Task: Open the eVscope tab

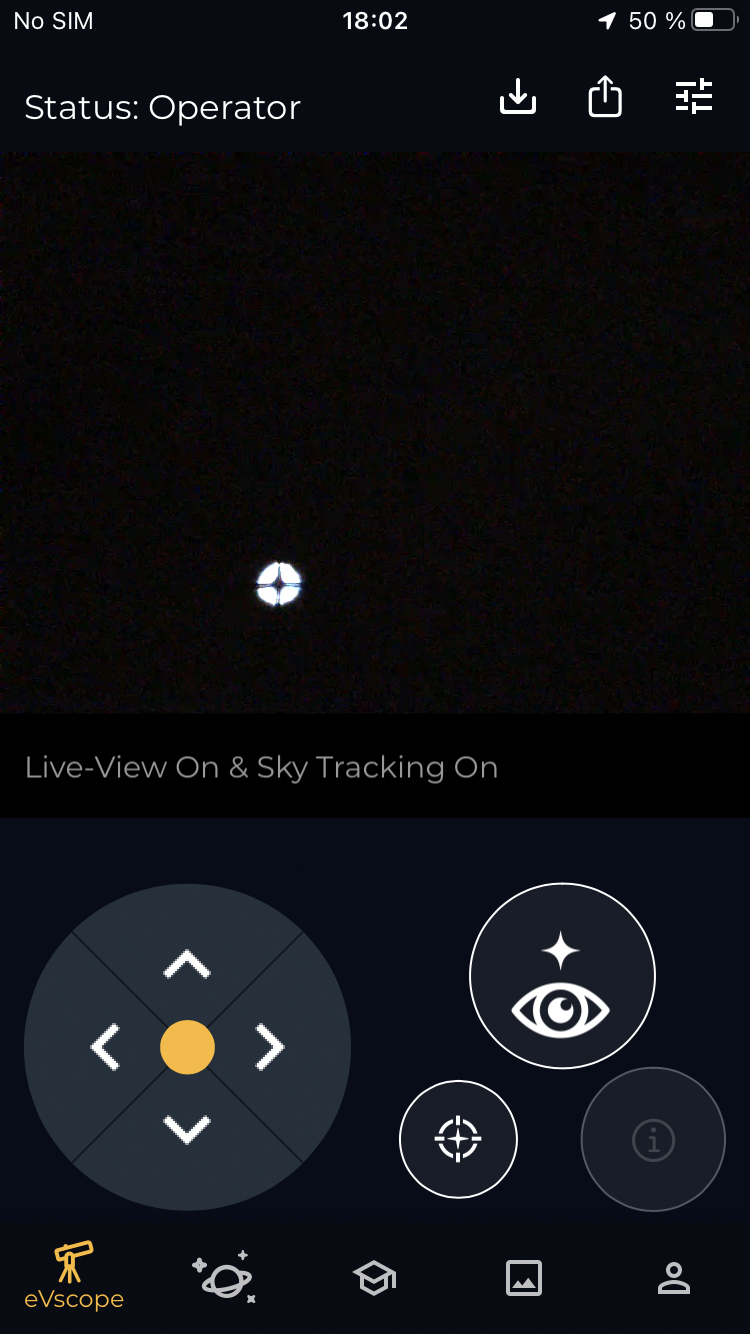Action: 74,1275
